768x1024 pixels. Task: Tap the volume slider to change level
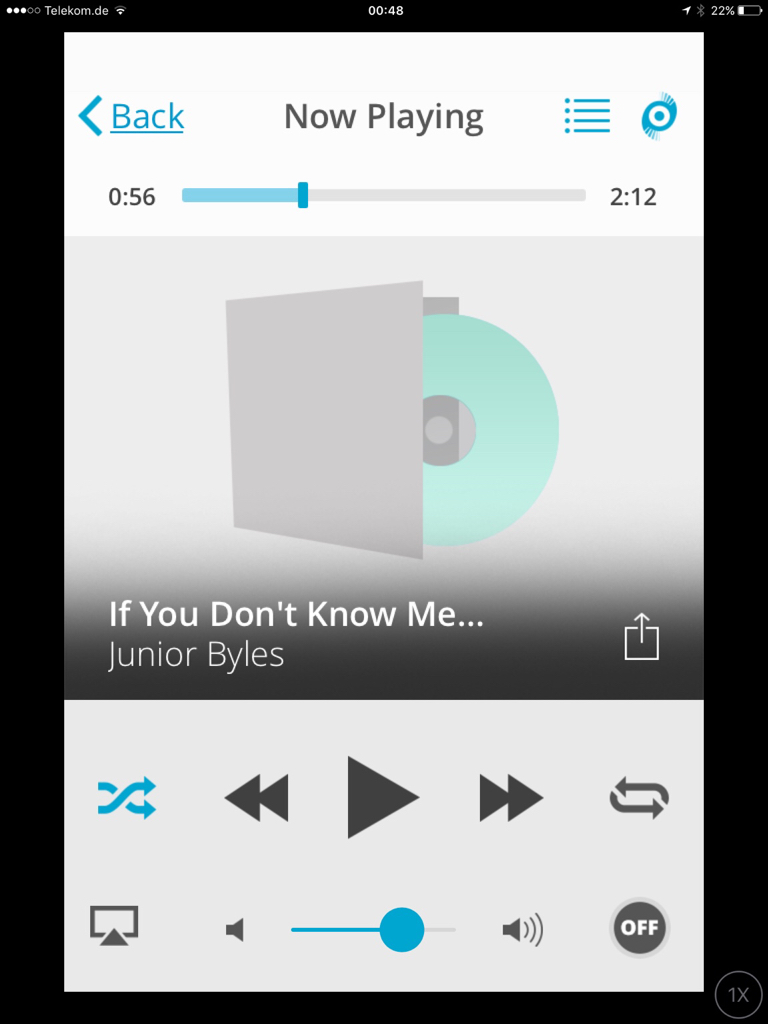tap(373, 930)
